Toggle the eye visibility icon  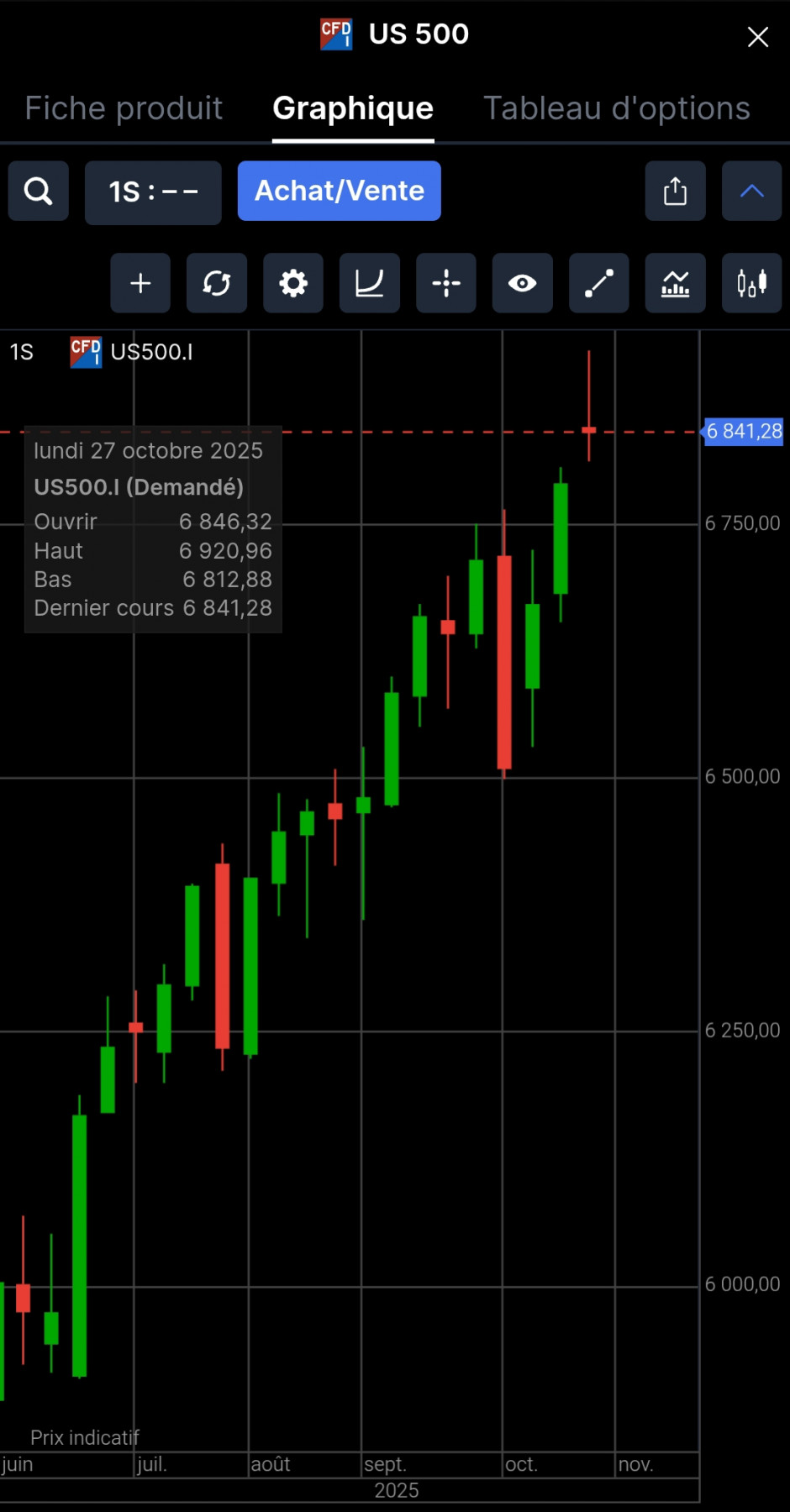(522, 283)
